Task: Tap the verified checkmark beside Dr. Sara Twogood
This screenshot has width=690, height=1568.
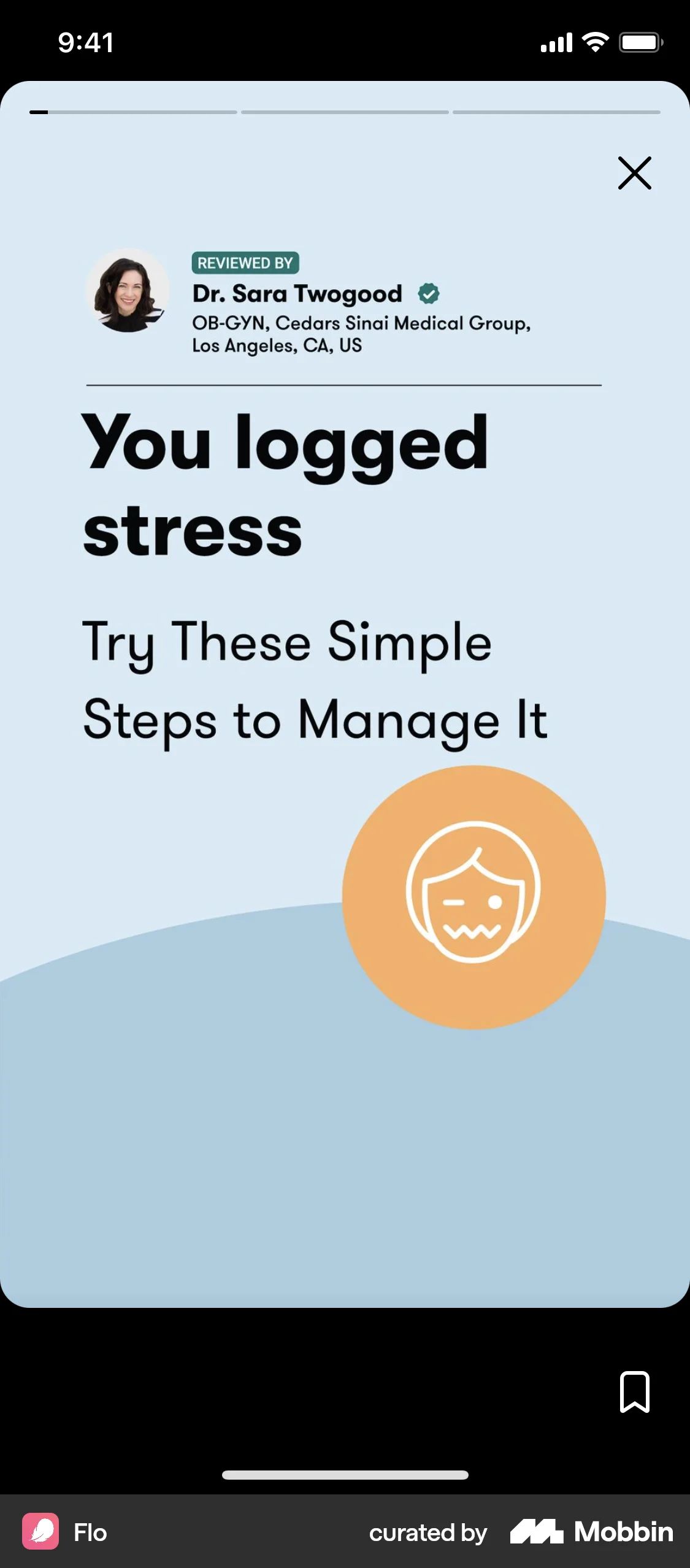Action: tap(429, 293)
